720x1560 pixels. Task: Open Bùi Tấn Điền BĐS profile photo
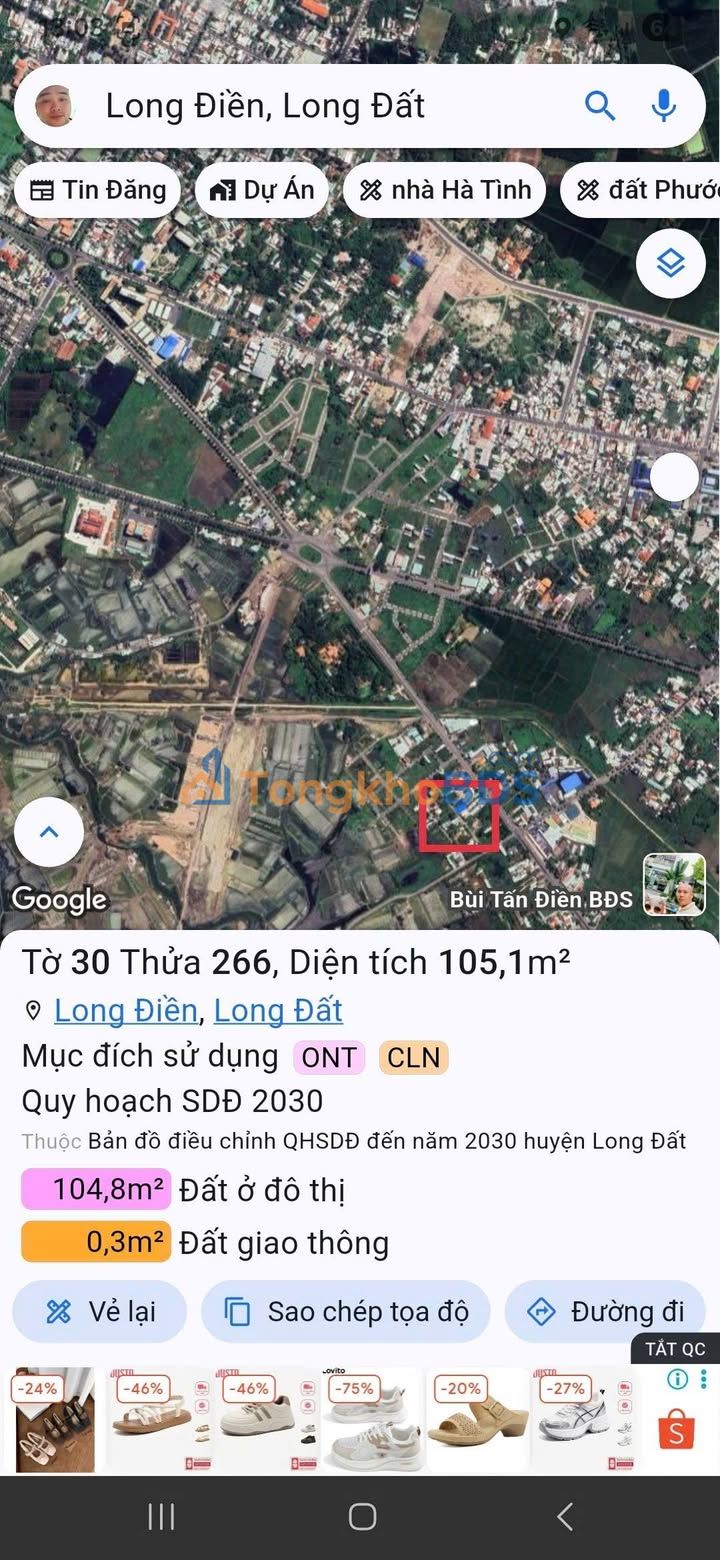(x=674, y=885)
